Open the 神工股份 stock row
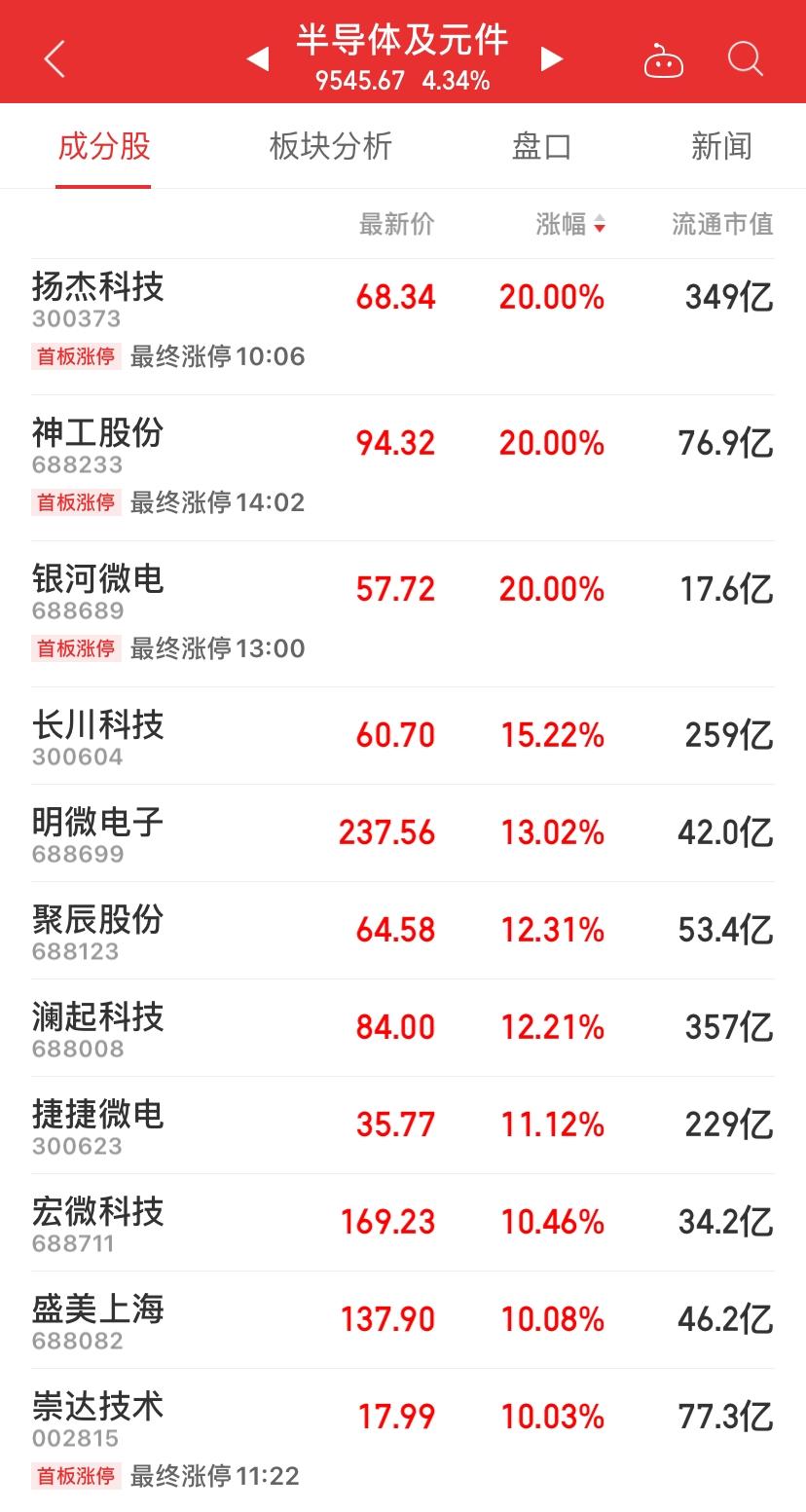 (403, 468)
